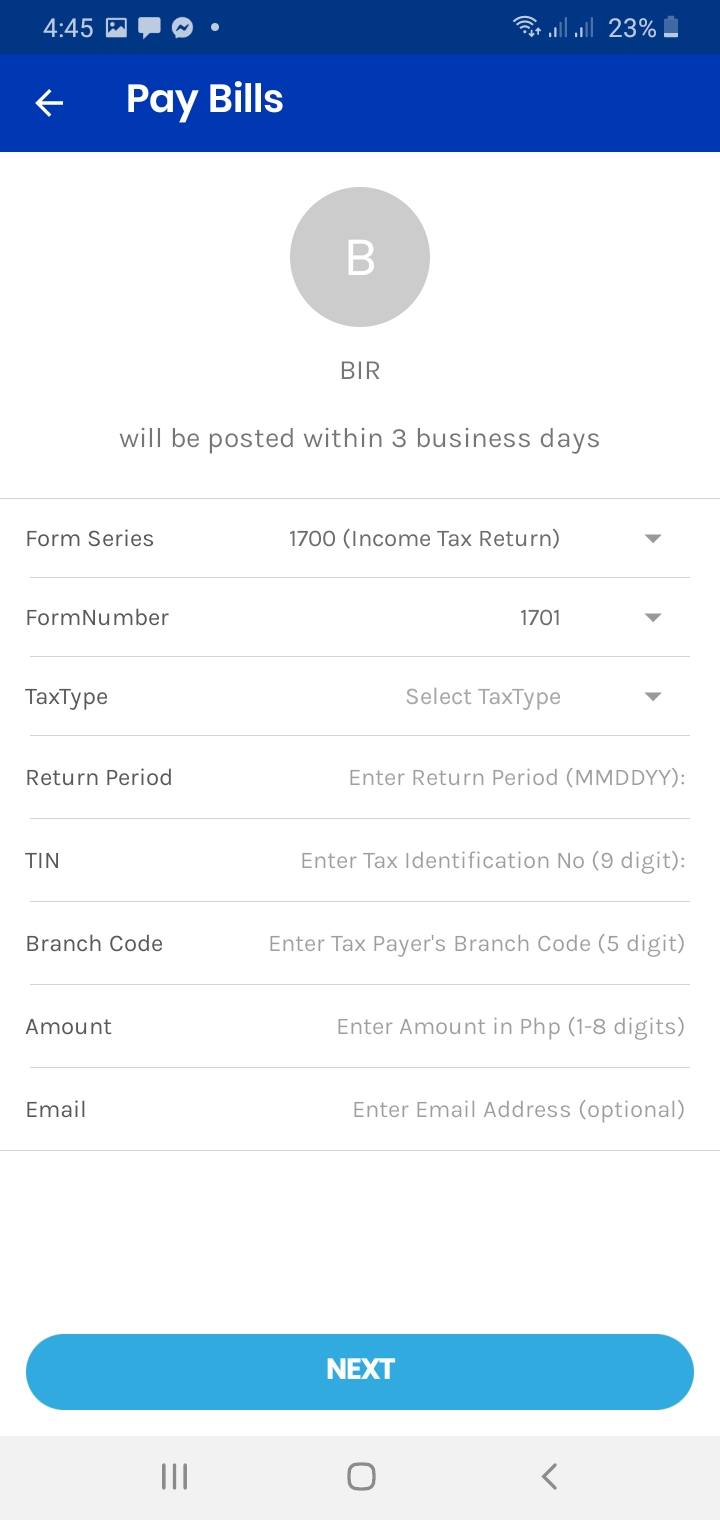Click the back arrow on Pay Bills header

pyautogui.click(x=48, y=102)
